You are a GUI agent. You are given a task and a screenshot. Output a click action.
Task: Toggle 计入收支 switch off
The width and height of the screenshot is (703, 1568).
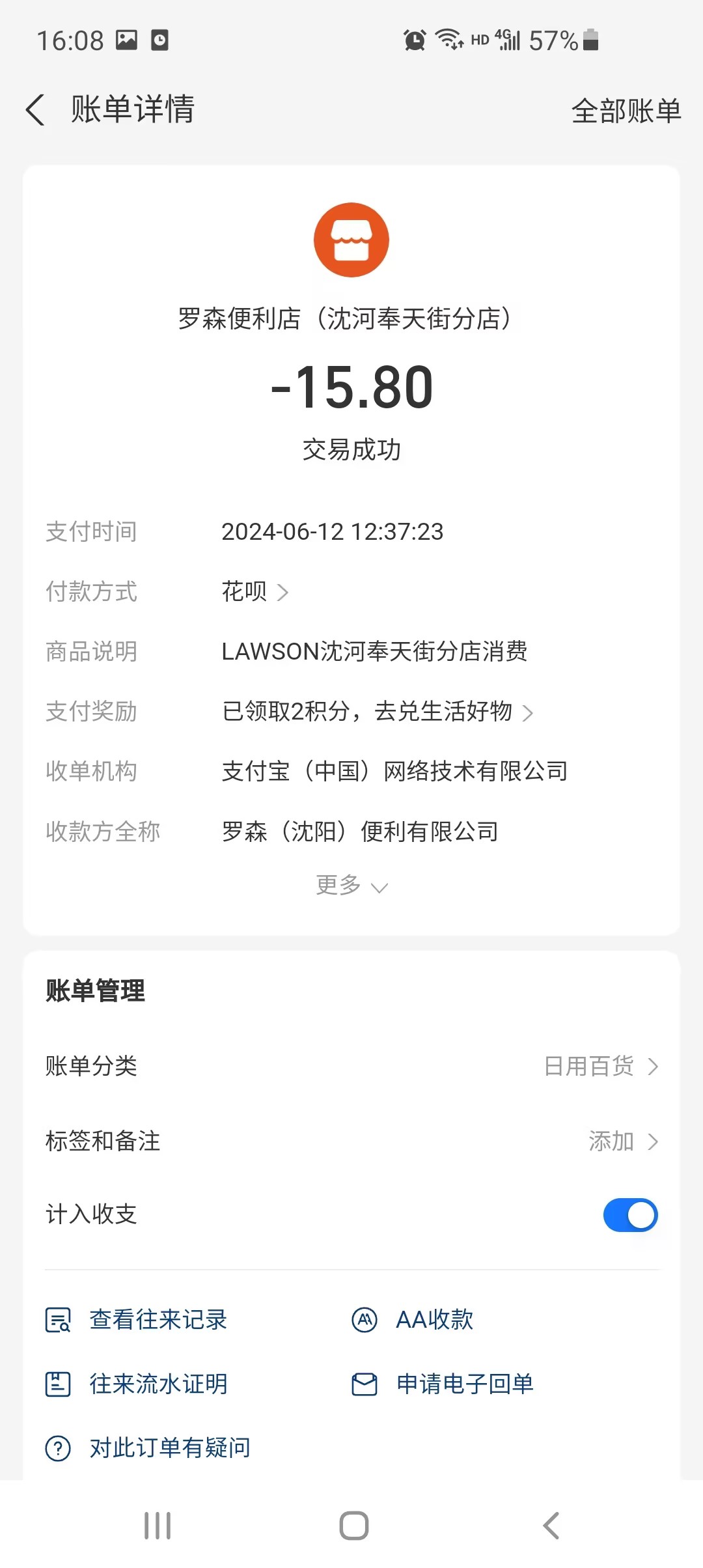point(630,1215)
